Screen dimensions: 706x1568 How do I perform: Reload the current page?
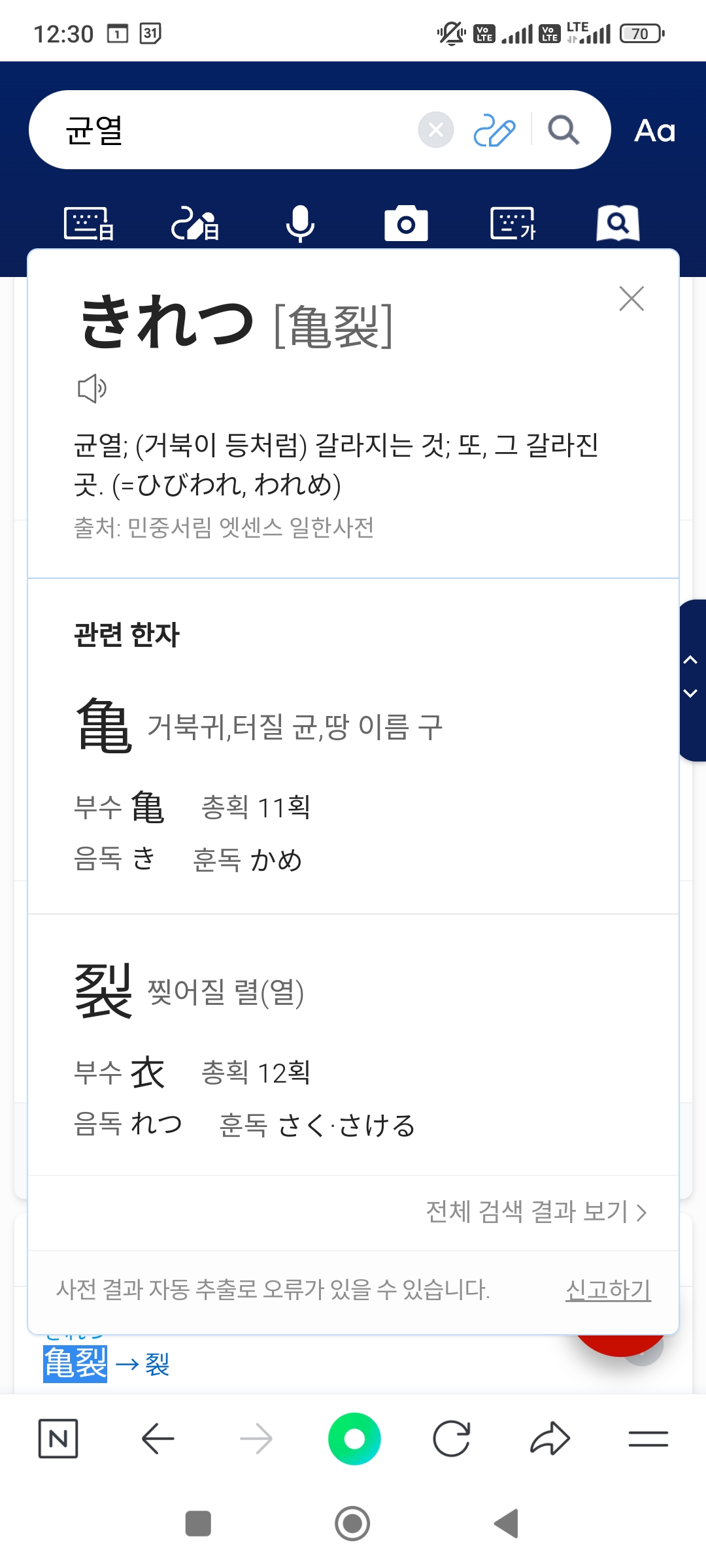[x=452, y=1439]
